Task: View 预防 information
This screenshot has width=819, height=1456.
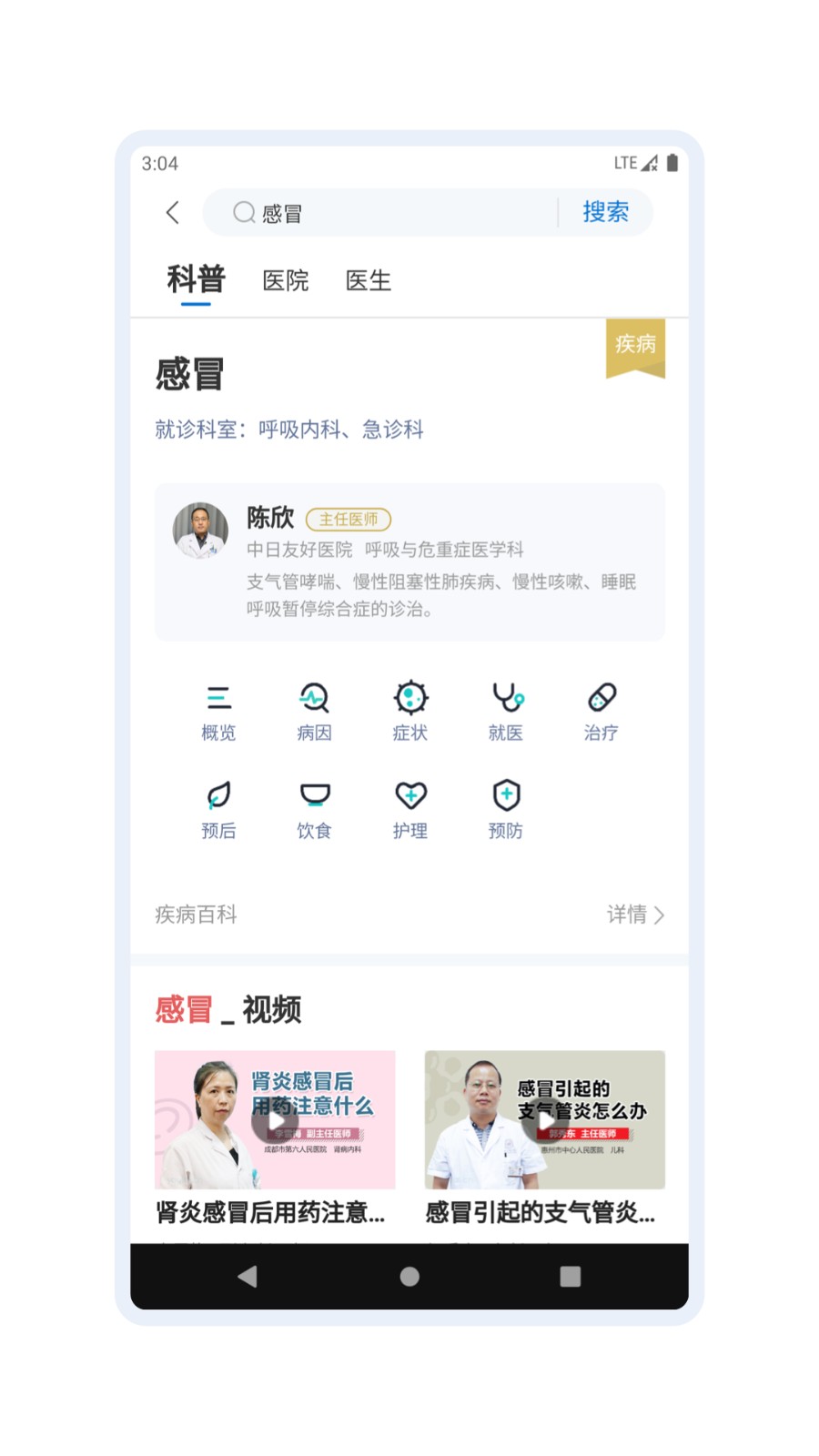Action: pyautogui.click(x=506, y=809)
